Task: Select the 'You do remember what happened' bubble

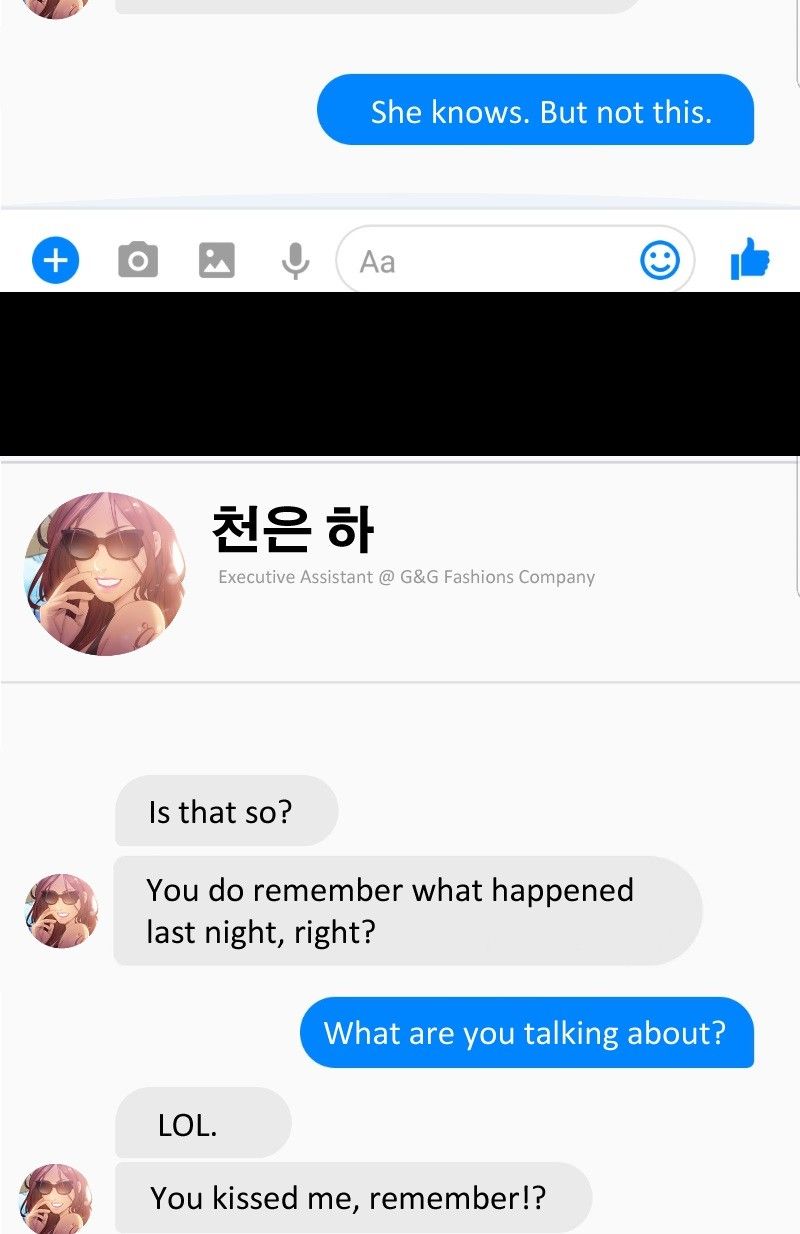Action: point(407,910)
